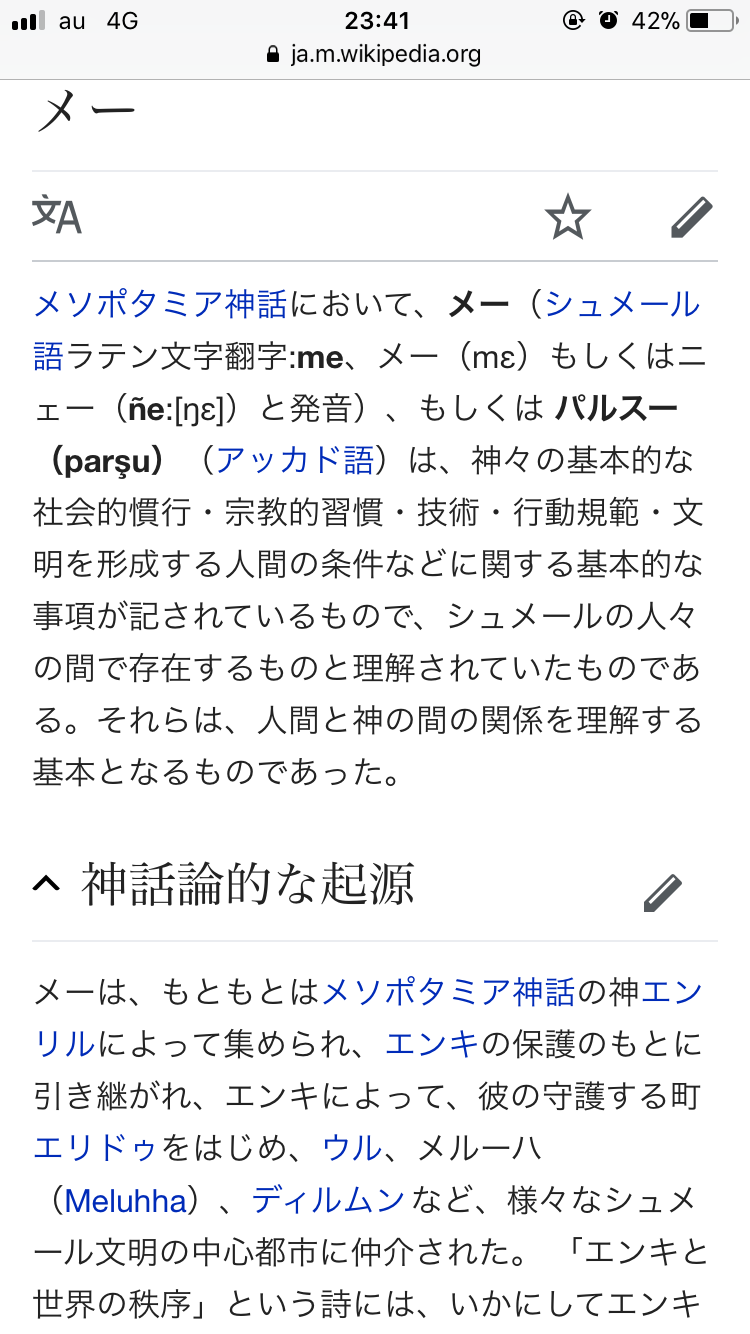750x1334 pixels.
Task: Edit the 神話論的な起源 section
Action: click(x=663, y=891)
